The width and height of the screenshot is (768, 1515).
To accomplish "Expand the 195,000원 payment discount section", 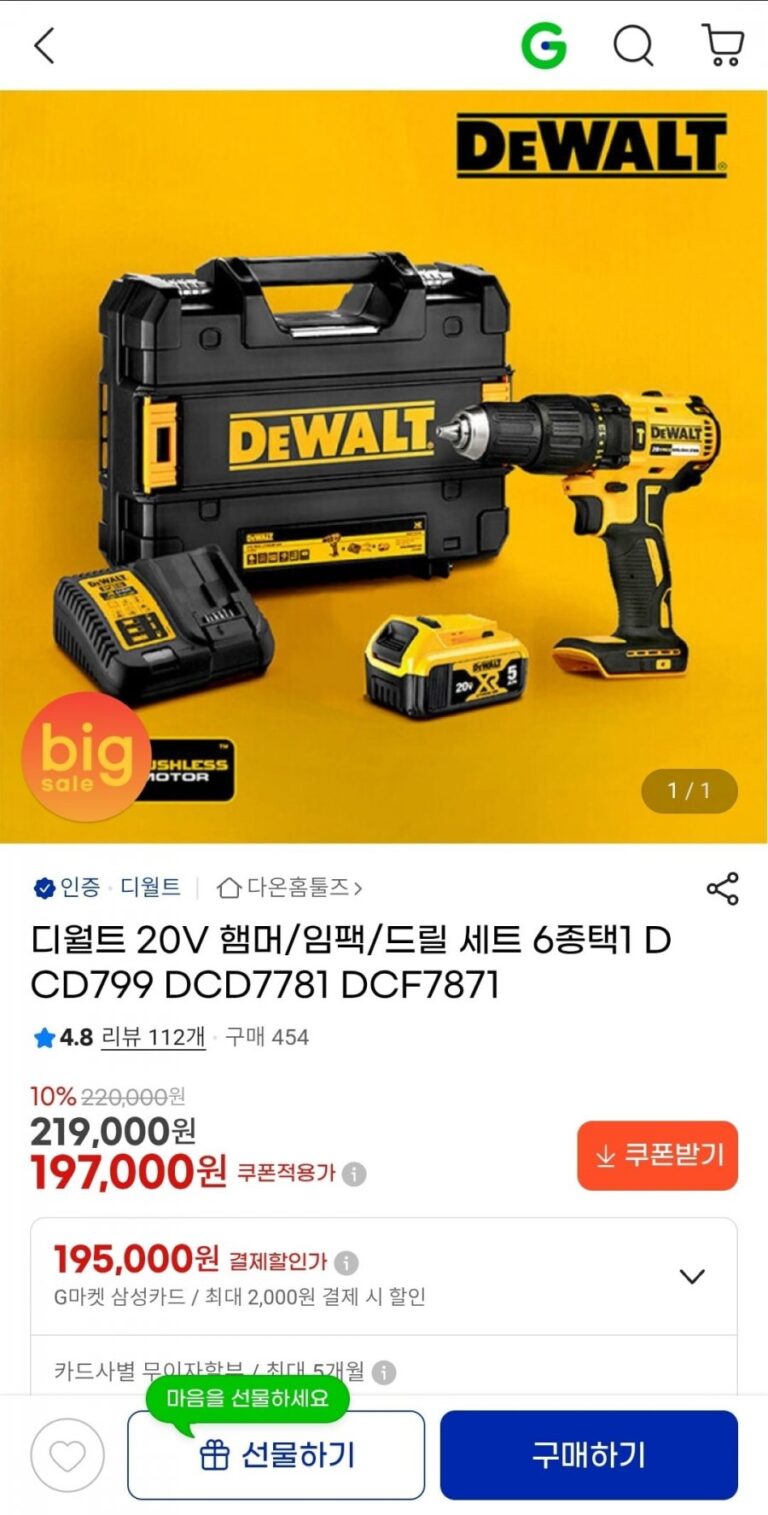I will pyautogui.click(x=691, y=1276).
